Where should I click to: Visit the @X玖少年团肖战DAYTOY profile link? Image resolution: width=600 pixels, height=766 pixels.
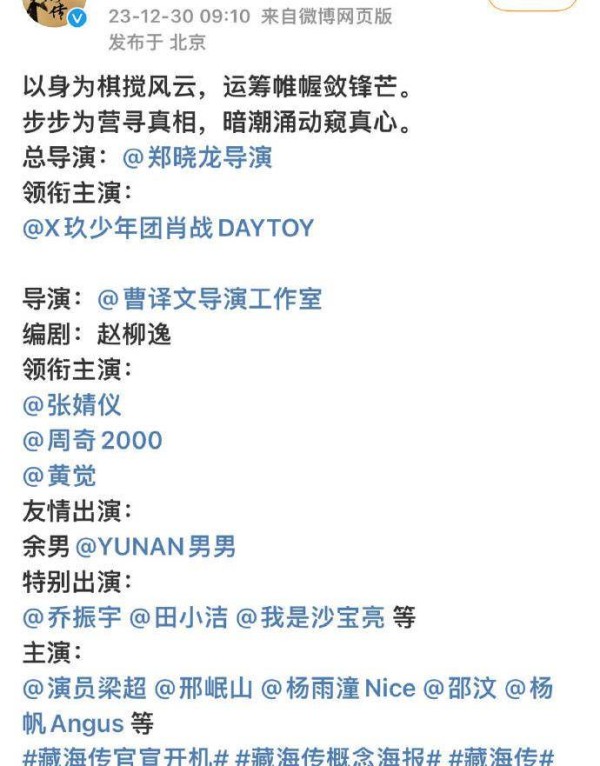pos(168,228)
